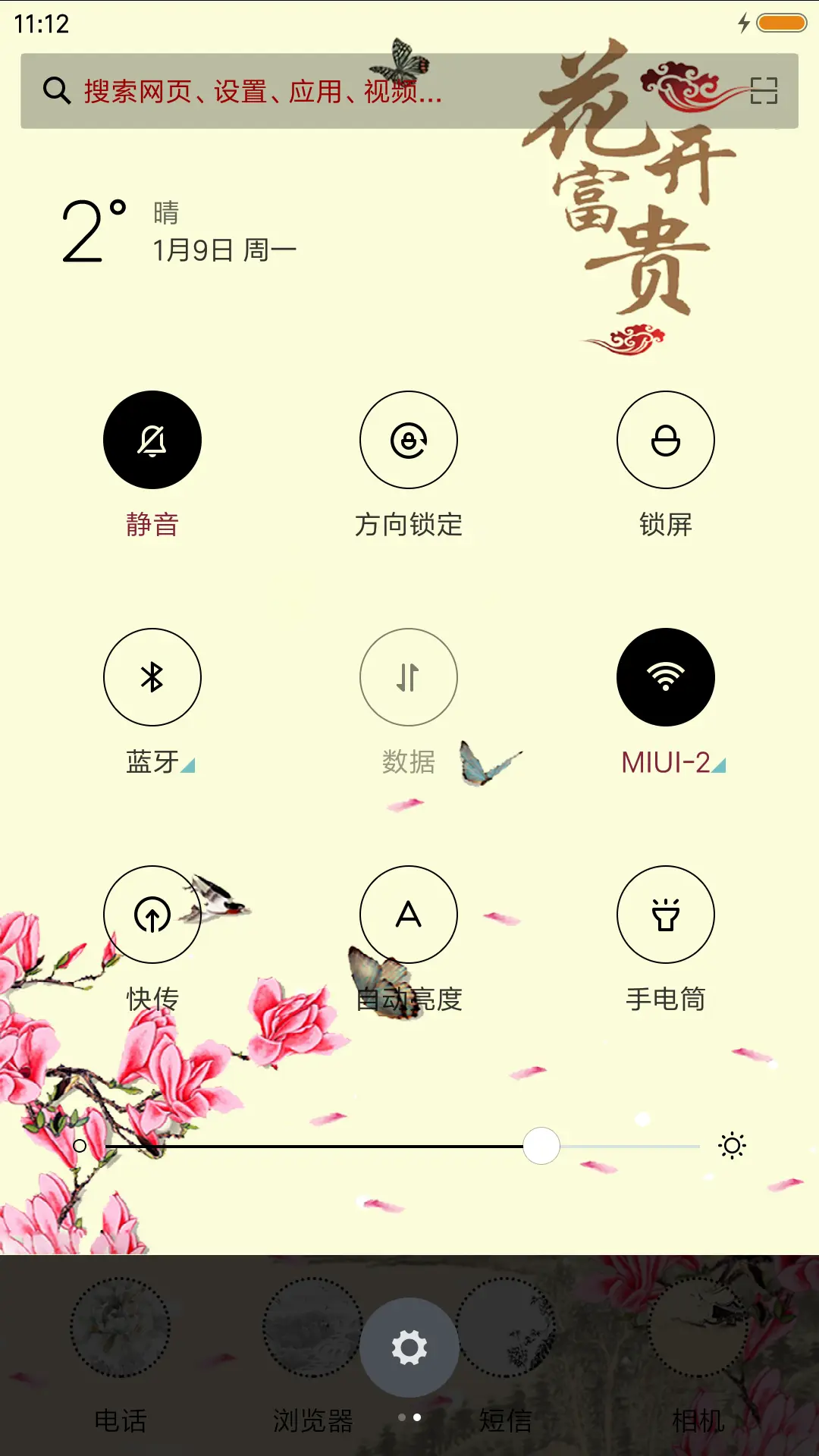Enable mobile data (数据)
Viewport: 819px width, 1456px height.
[x=408, y=677]
